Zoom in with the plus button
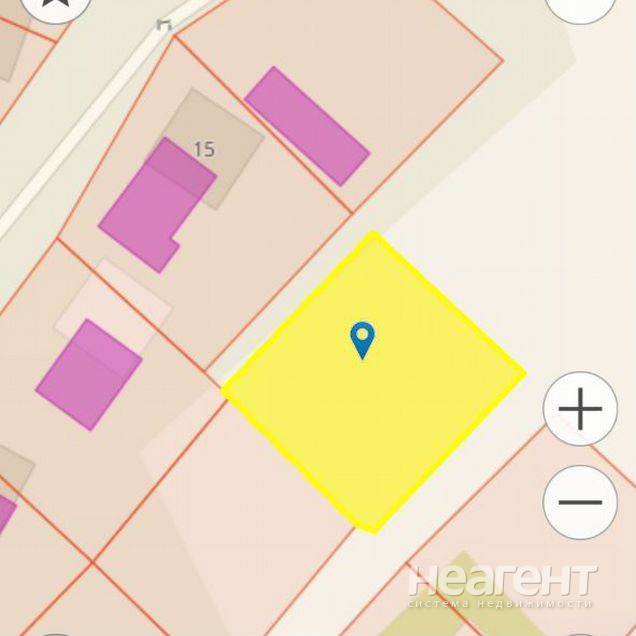The image size is (636, 636). [580, 409]
